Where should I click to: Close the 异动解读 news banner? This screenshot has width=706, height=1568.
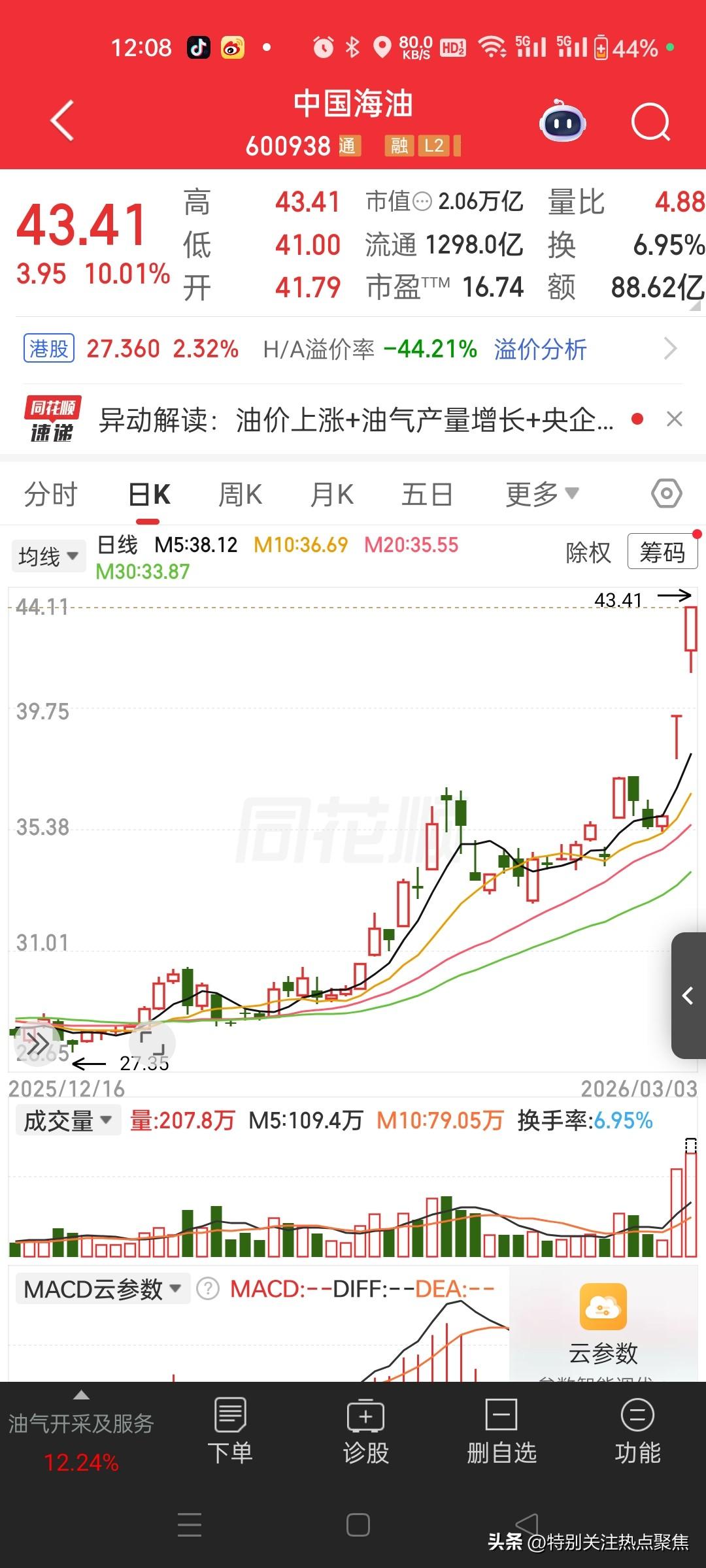pos(675,419)
